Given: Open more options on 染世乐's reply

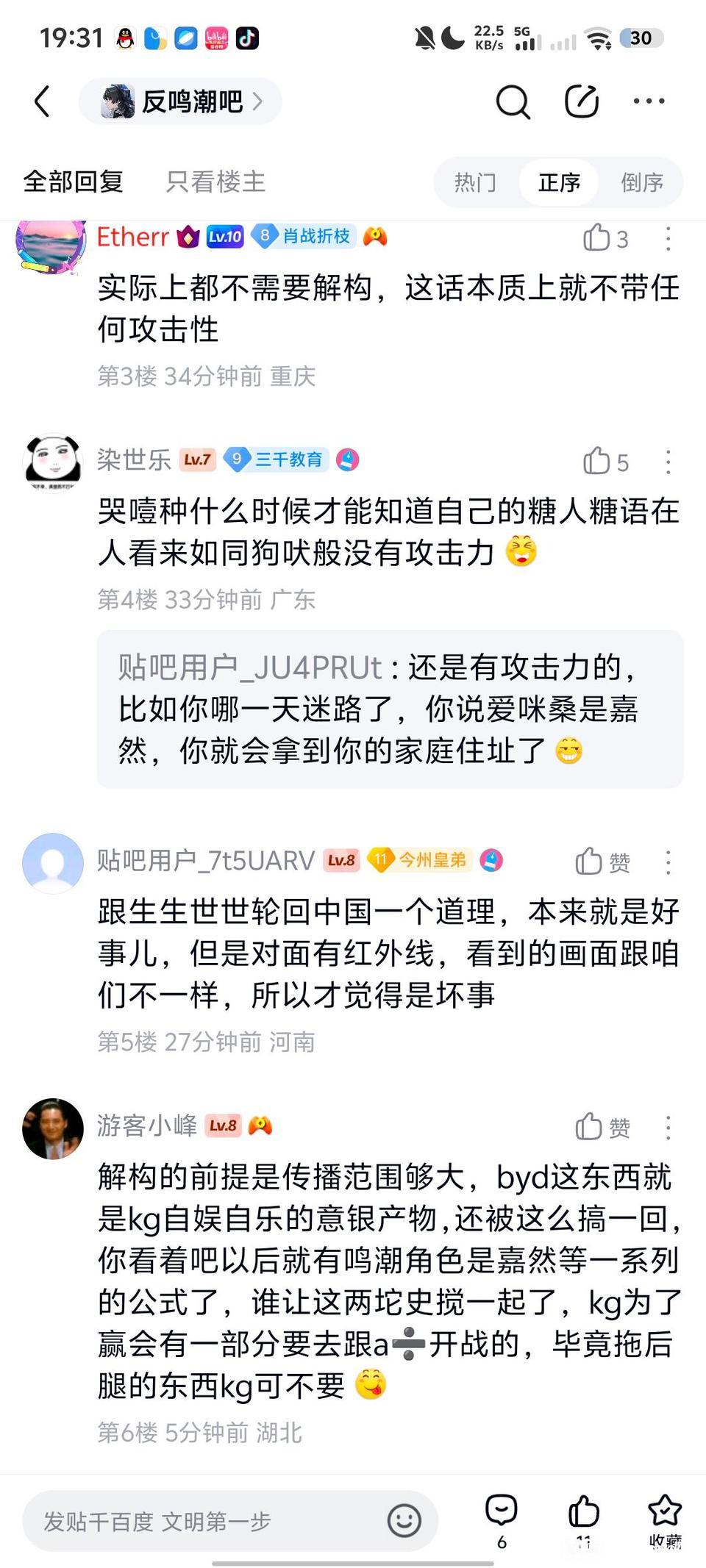Looking at the screenshot, I should point(668,462).
